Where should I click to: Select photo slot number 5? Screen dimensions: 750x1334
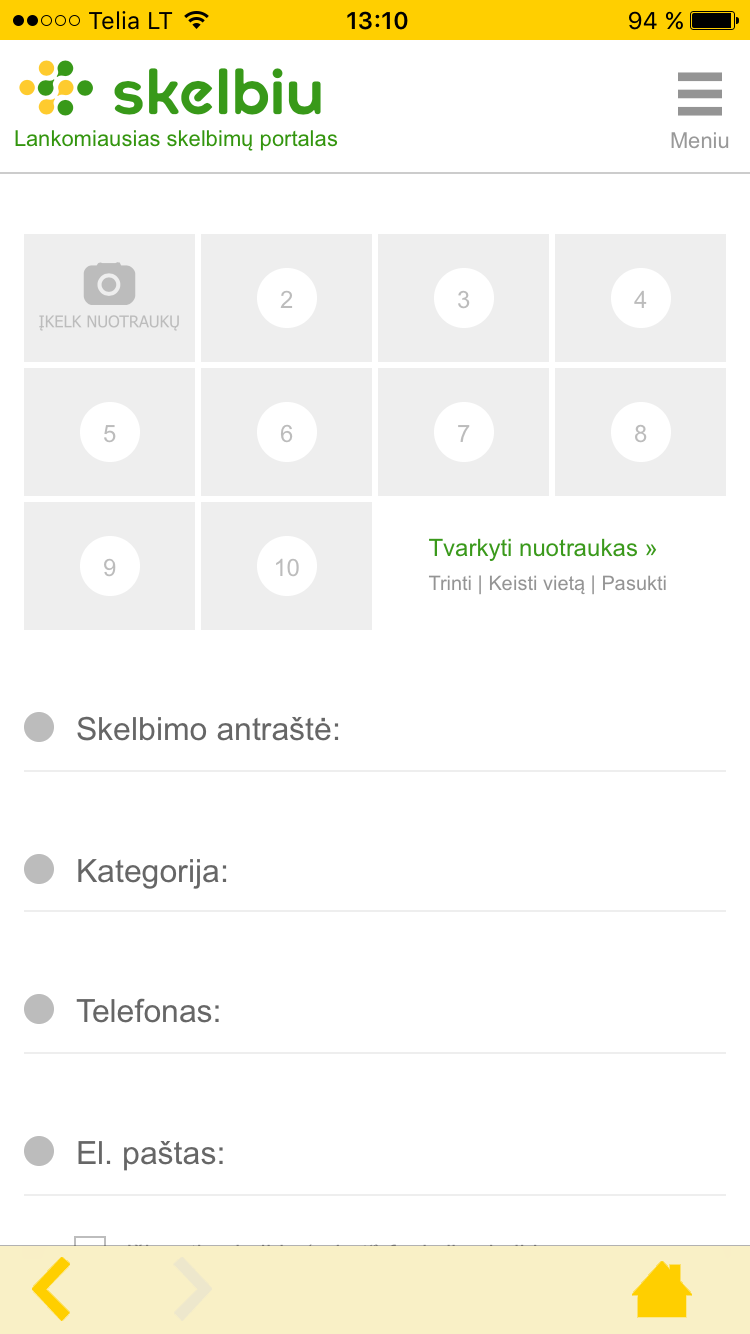pyautogui.click(x=109, y=432)
